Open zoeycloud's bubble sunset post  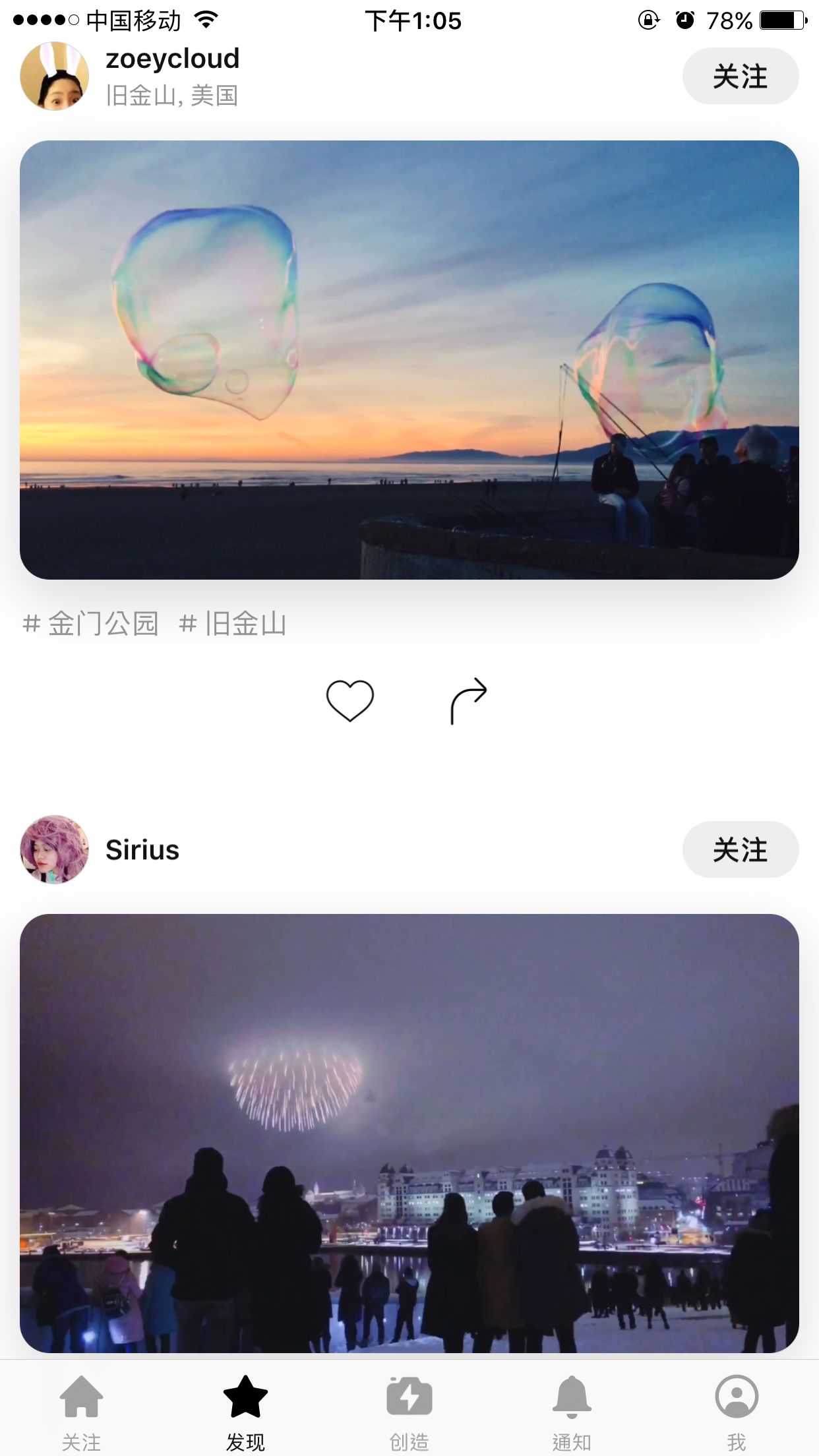tap(409, 359)
